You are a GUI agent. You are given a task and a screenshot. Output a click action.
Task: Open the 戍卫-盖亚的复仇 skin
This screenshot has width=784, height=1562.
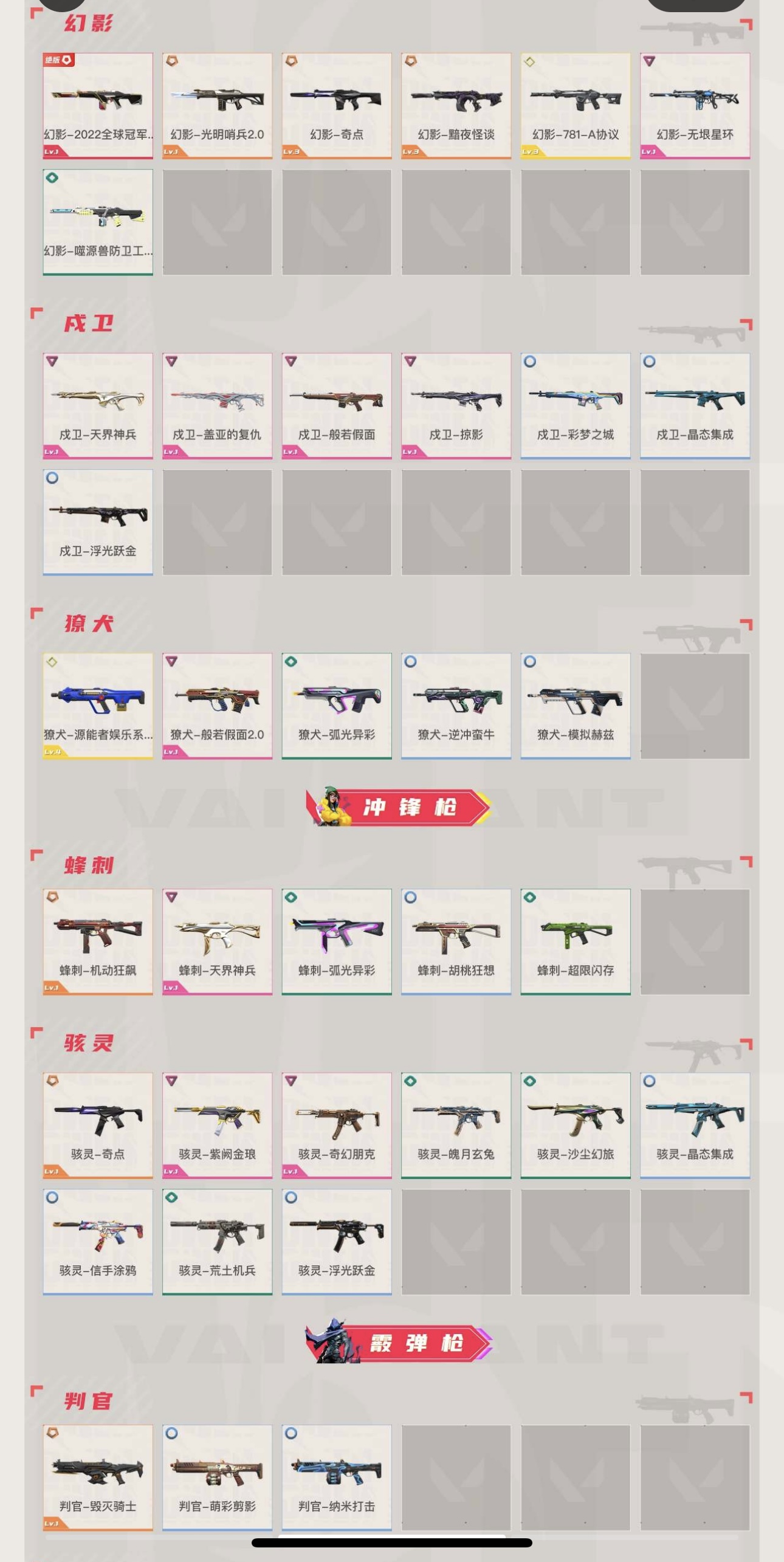tap(217, 406)
